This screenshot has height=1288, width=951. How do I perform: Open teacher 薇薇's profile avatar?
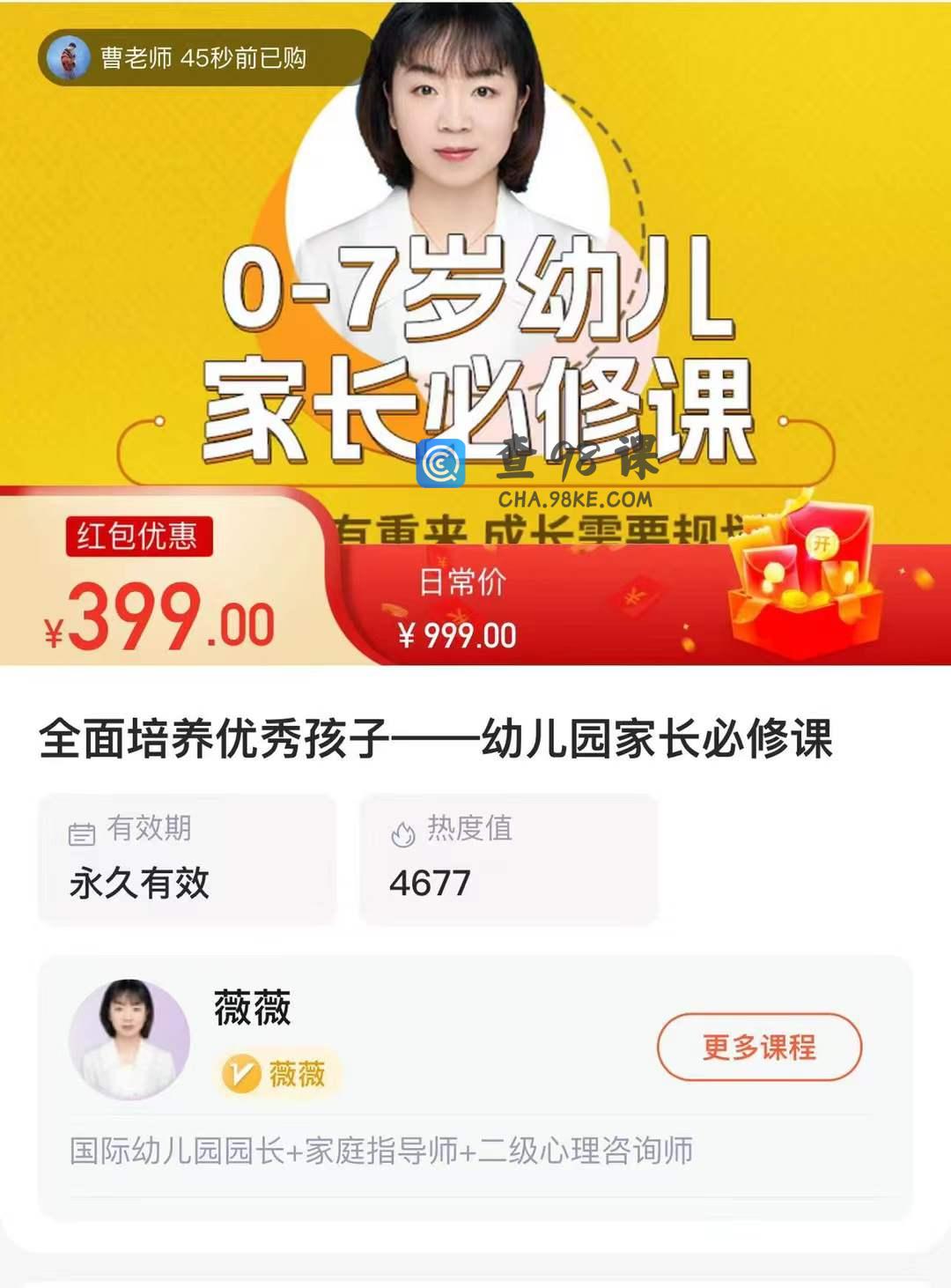[129, 1040]
